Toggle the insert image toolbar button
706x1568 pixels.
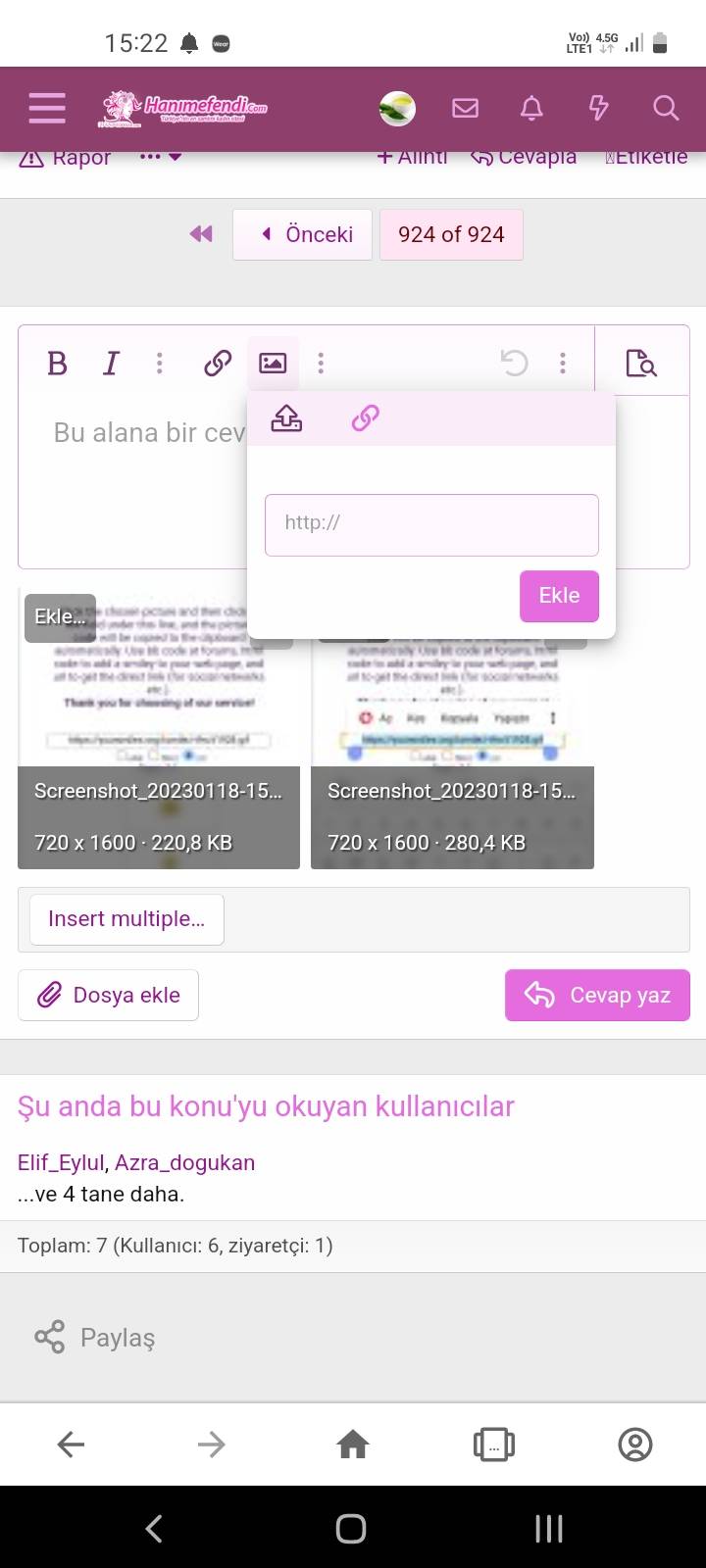click(273, 364)
